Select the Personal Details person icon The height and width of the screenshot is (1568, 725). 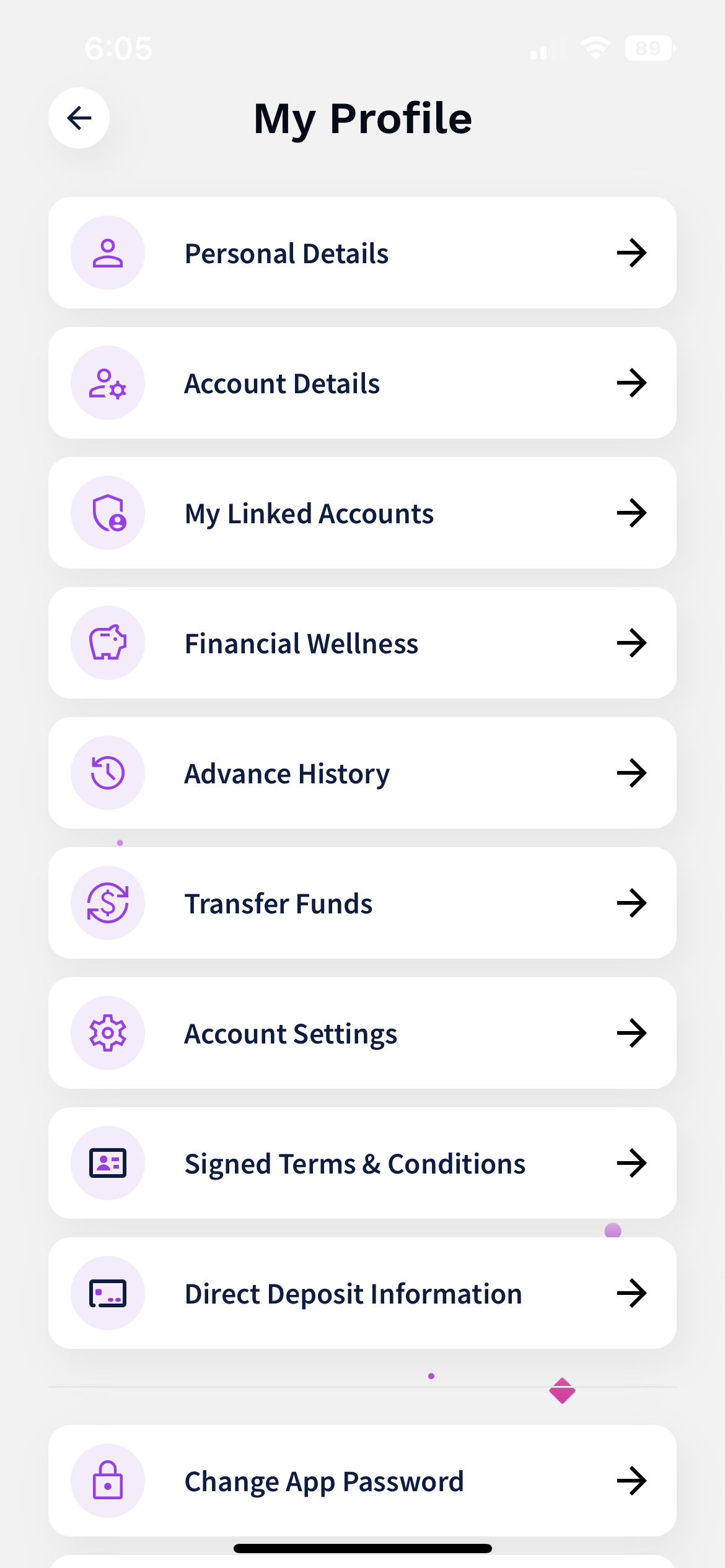click(x=108, y=252)
